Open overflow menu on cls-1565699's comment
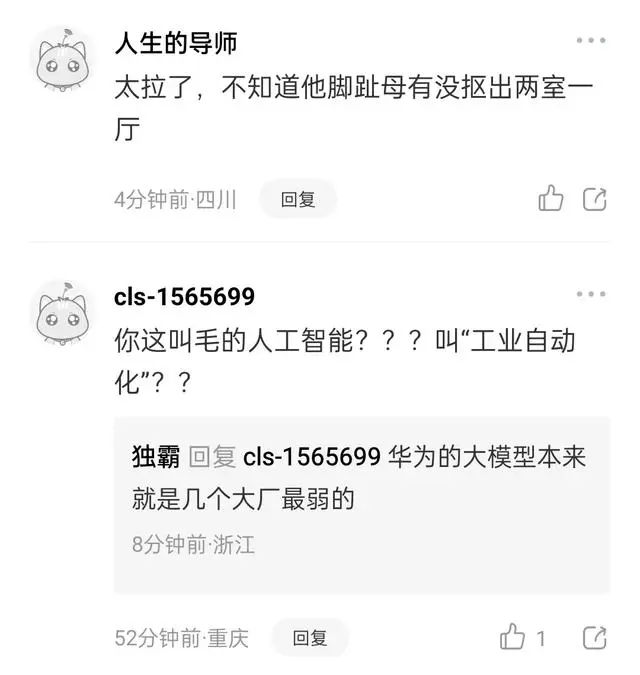Image resolution: width=640 pixels, height=675 pixels. coord(591,295)
